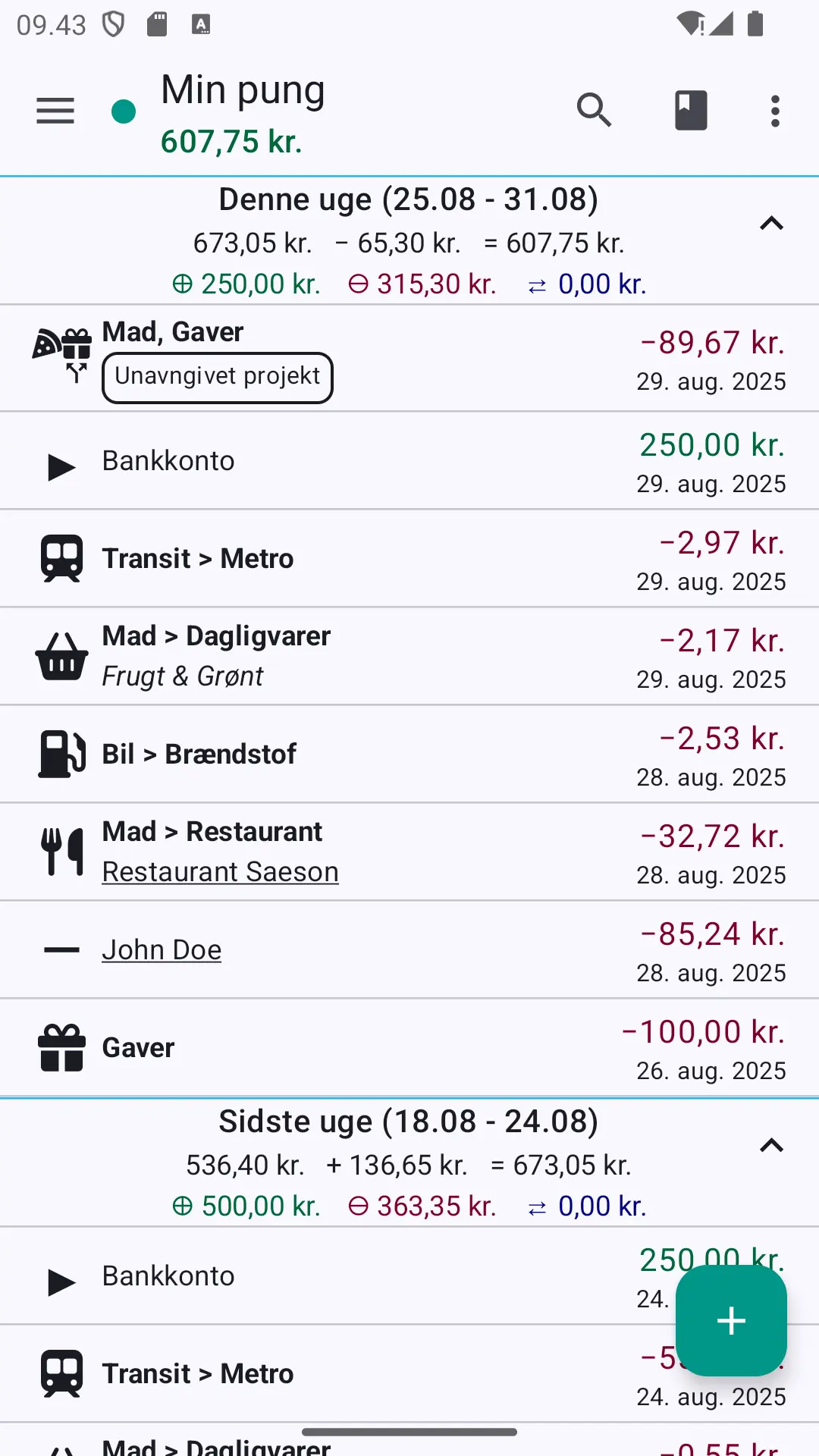Open the −2,97 kr. Transit Metro entry
This screenshot has width=819, height=1456.
click(409, 559)
